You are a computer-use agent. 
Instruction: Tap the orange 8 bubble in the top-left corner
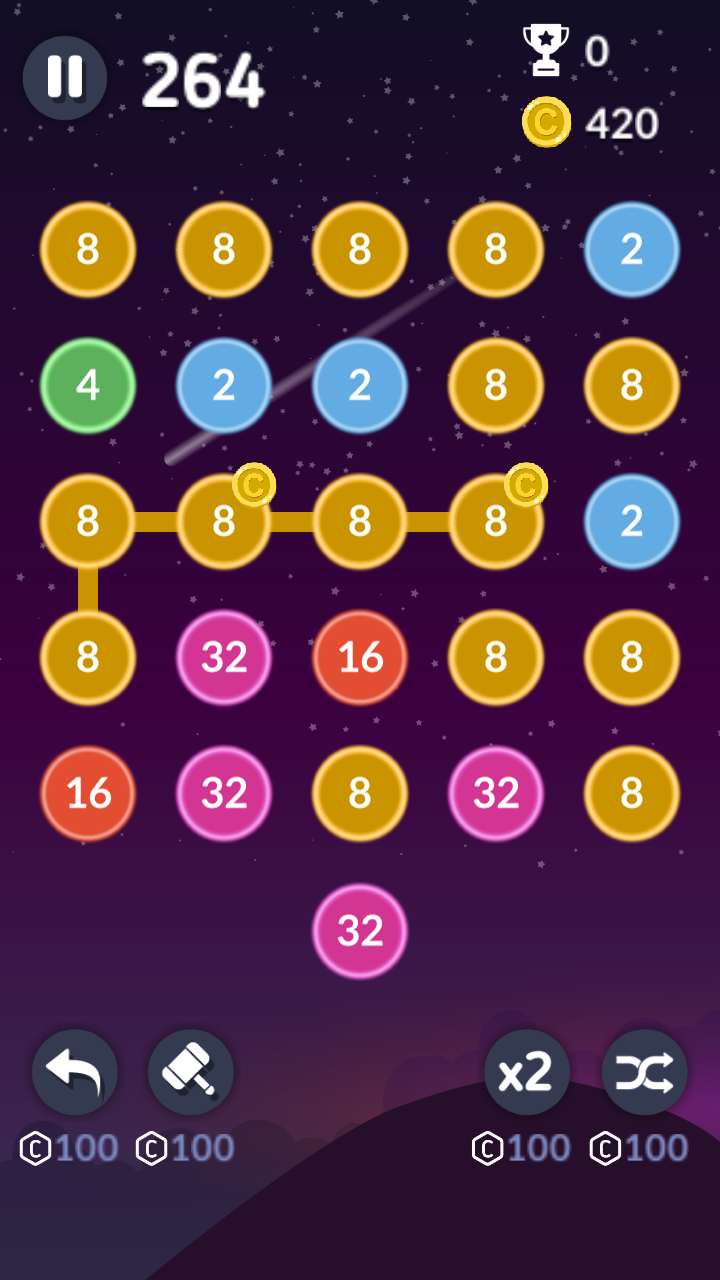pyautogui.click(x=87, y=251)
